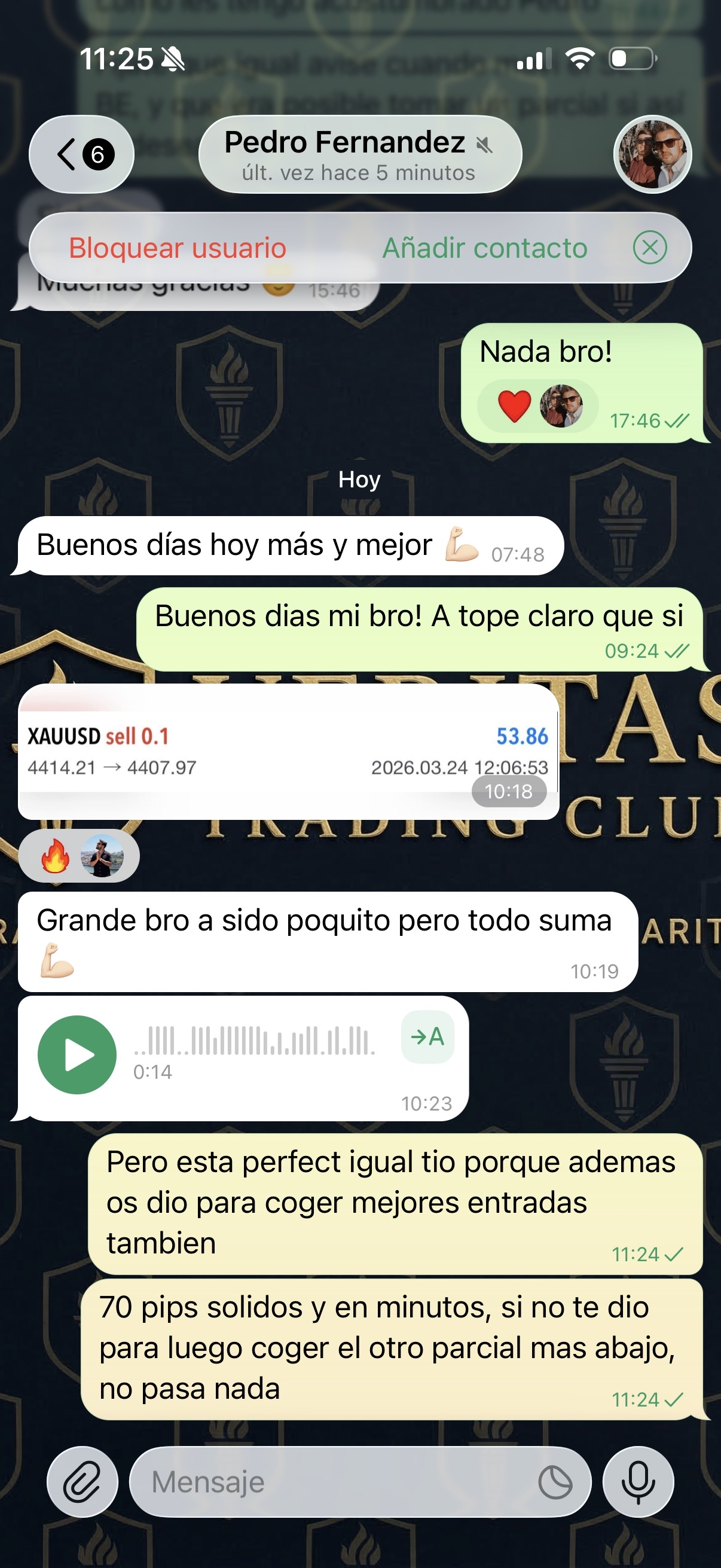Image resolution: width=721 pixels, height=1568 pixels.
Task: Open Pedro Fernandez's profile photo
Action: tap(652, 155)
